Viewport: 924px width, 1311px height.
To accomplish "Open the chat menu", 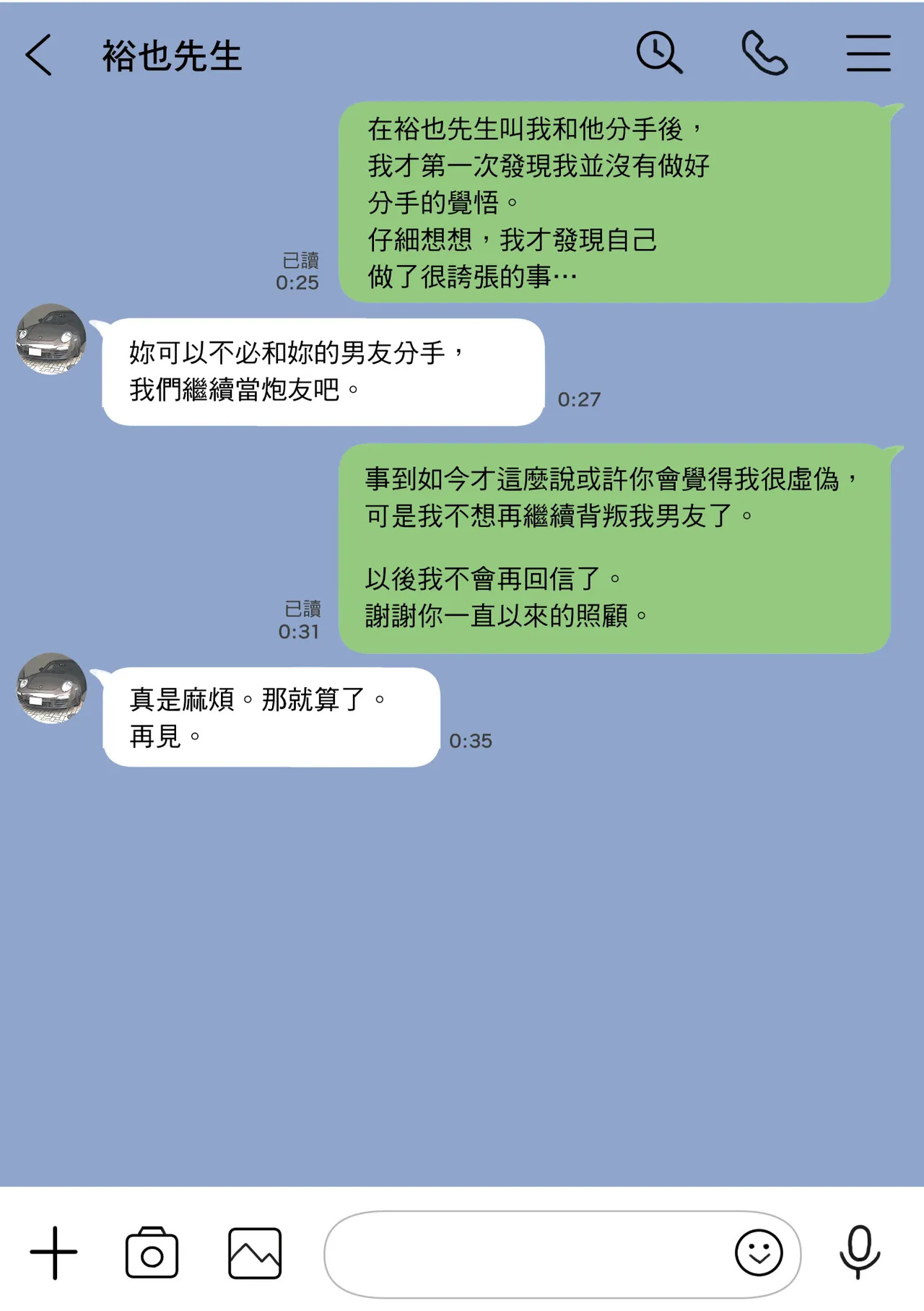I will tap(868, 53).
